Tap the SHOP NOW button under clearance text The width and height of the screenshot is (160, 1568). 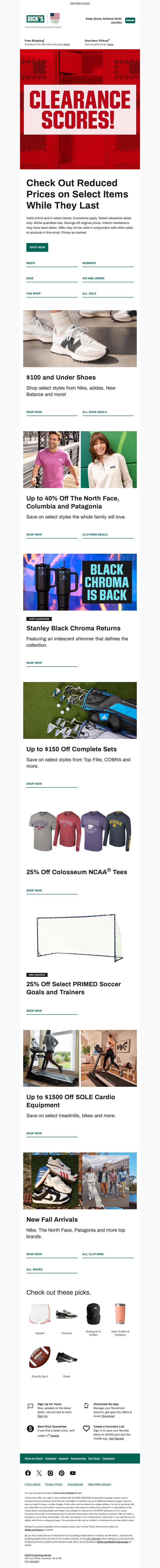[37, 247]
